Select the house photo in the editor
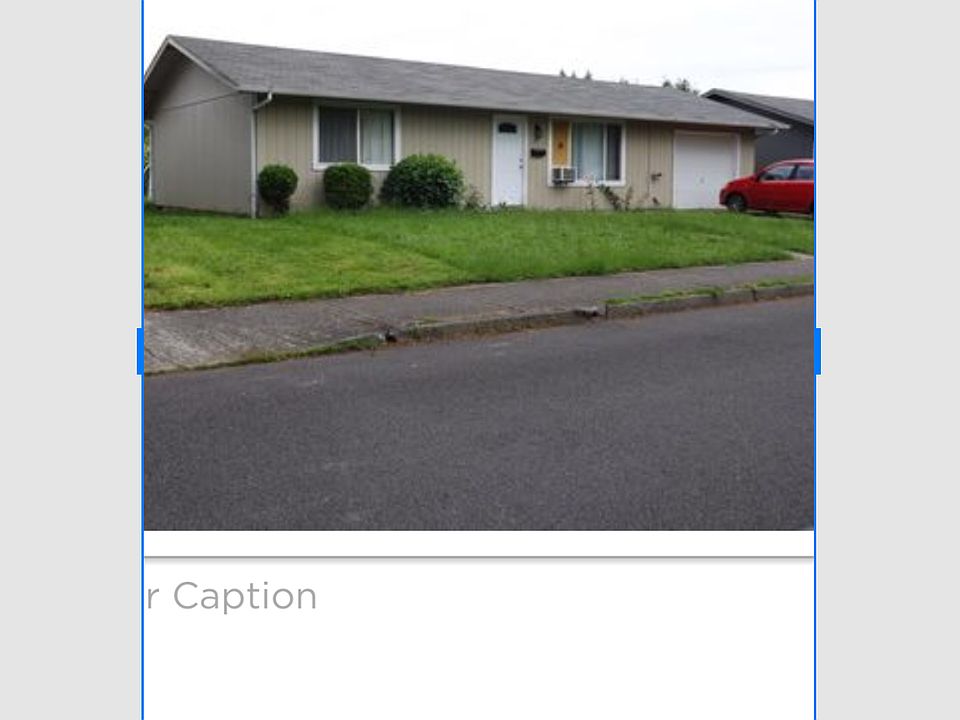 (x=478, y=265)
